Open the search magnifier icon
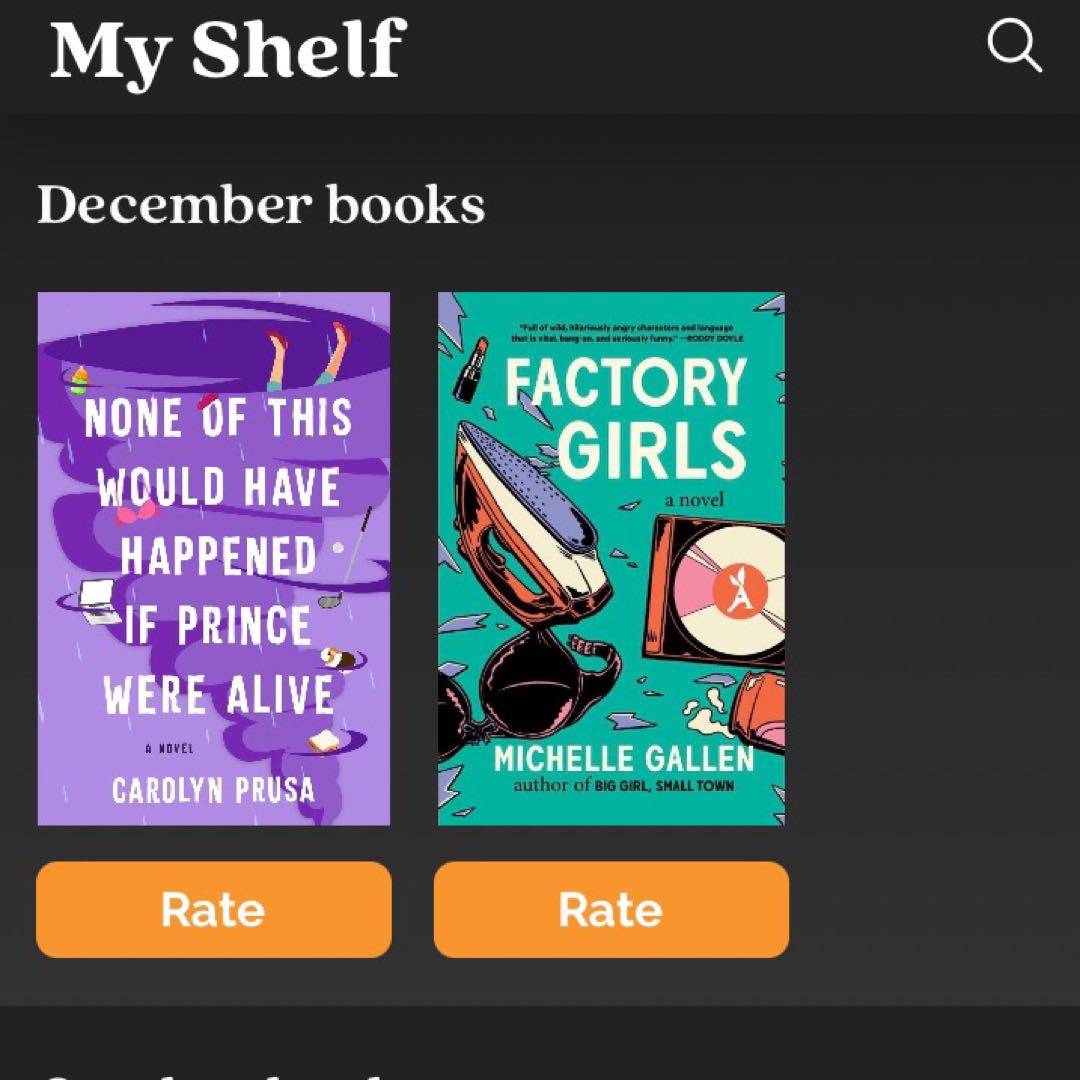 click(x=1014, y=46)
